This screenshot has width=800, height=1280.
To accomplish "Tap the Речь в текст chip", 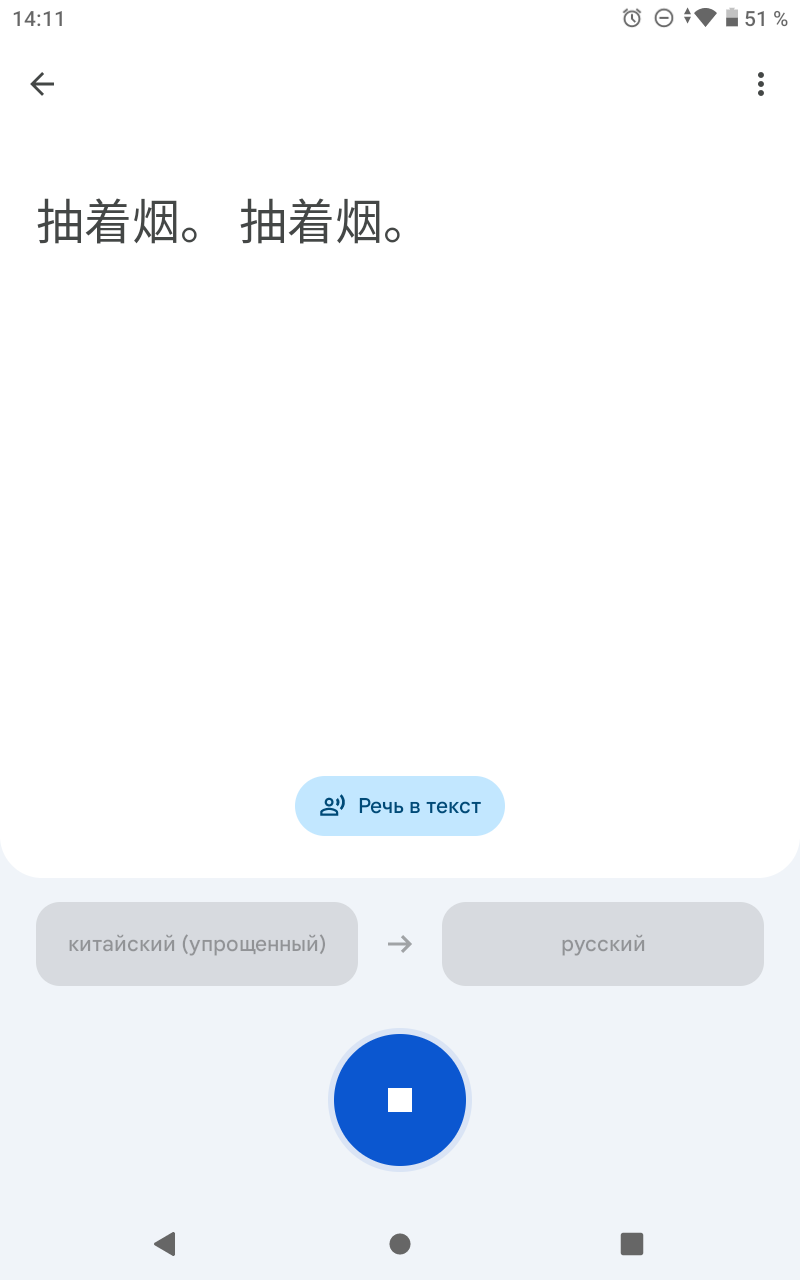I will click(400, 806).
